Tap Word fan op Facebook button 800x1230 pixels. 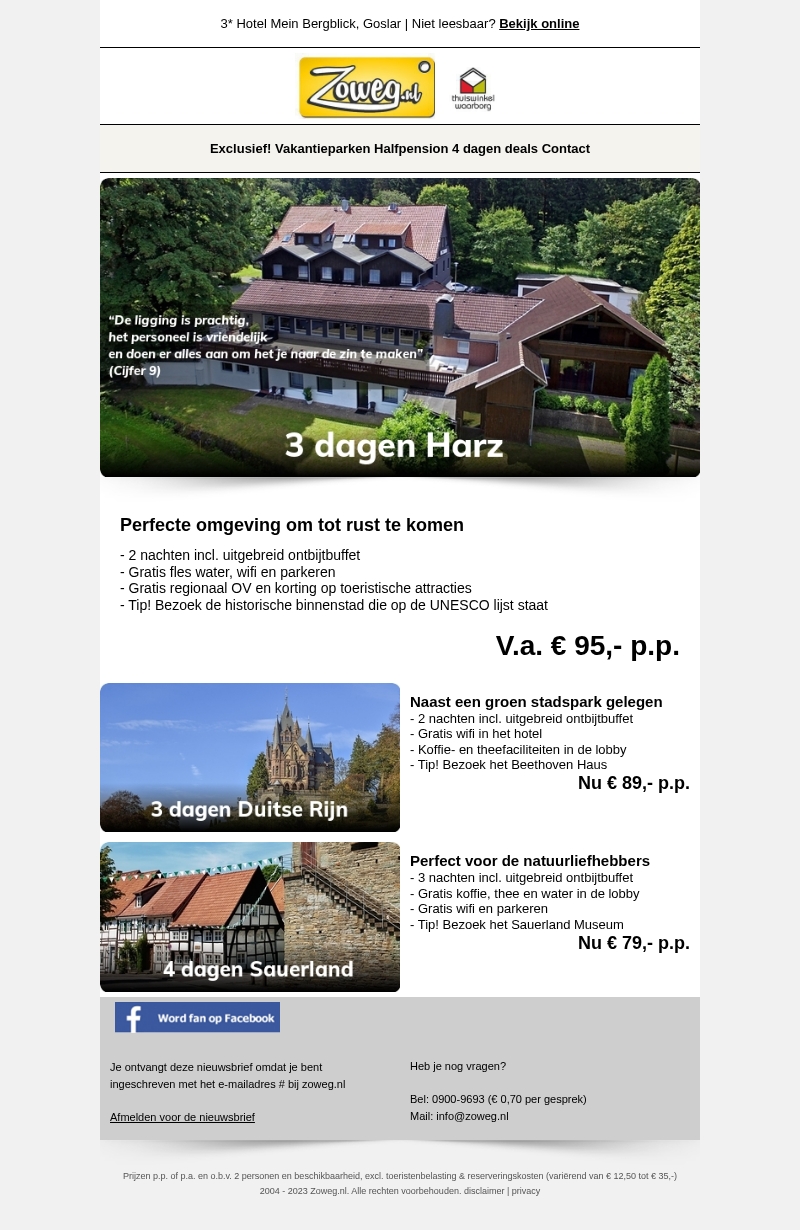(197, 1017)
